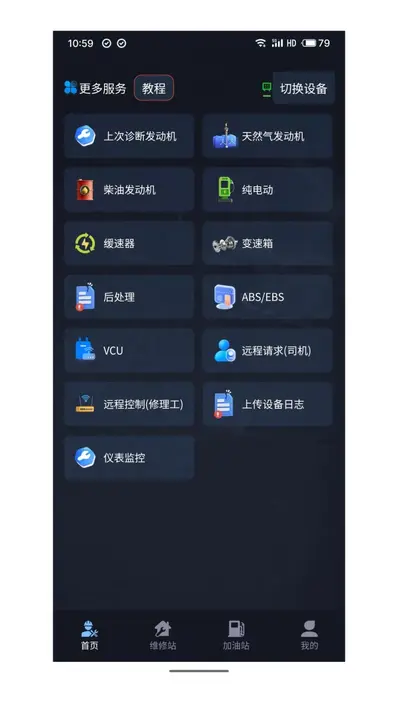Open 远程请求(司机) remote request
The image size is (400, 712).
pyautogui.click(x=267, y=351)
